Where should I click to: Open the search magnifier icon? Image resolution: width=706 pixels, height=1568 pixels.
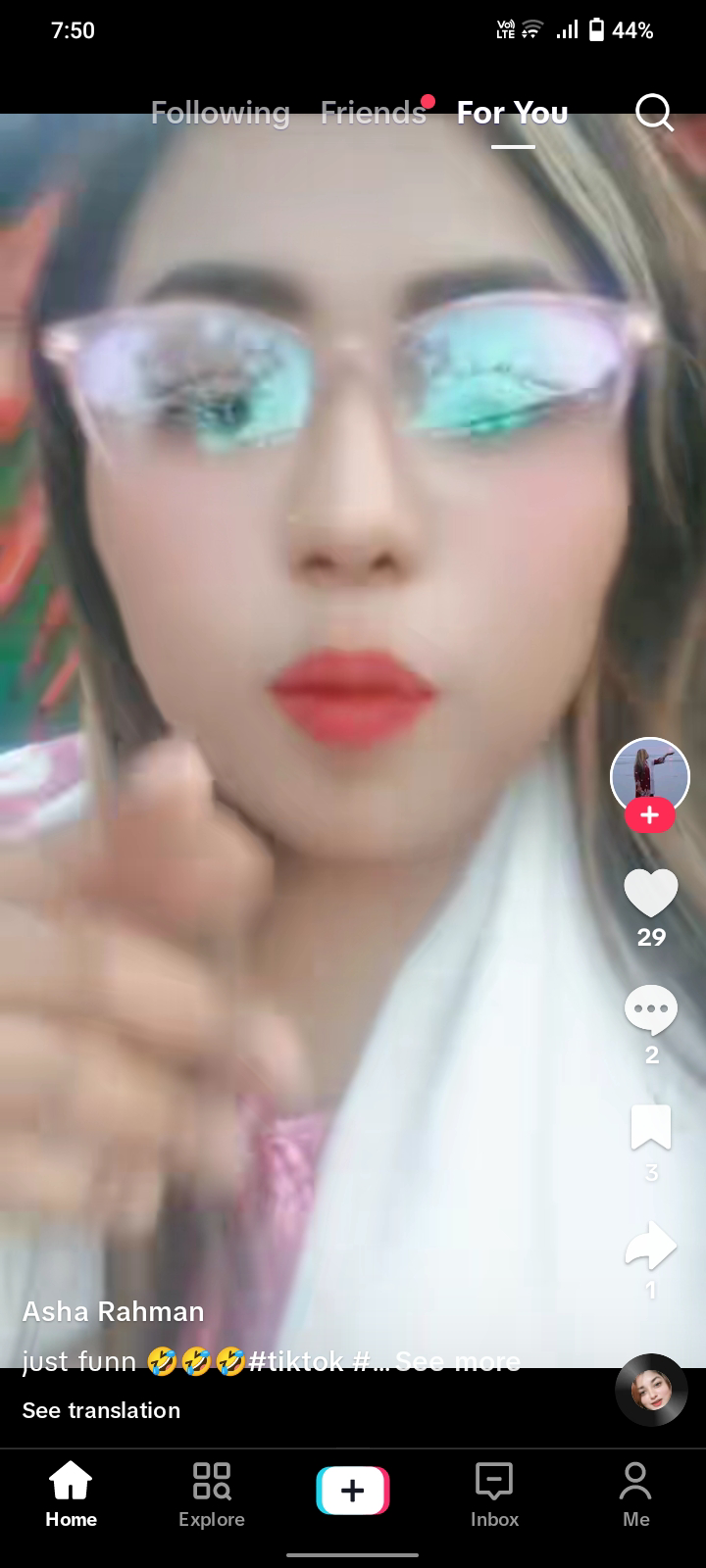pos(654,113)
